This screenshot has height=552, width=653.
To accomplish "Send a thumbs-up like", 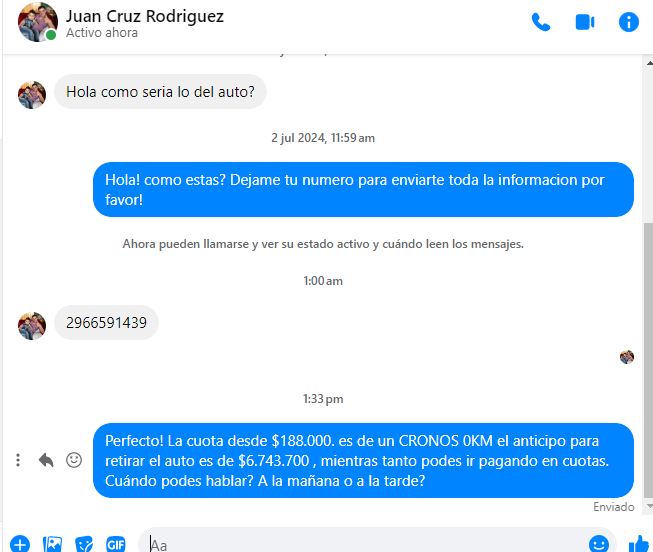I will [x=638, y=544].
